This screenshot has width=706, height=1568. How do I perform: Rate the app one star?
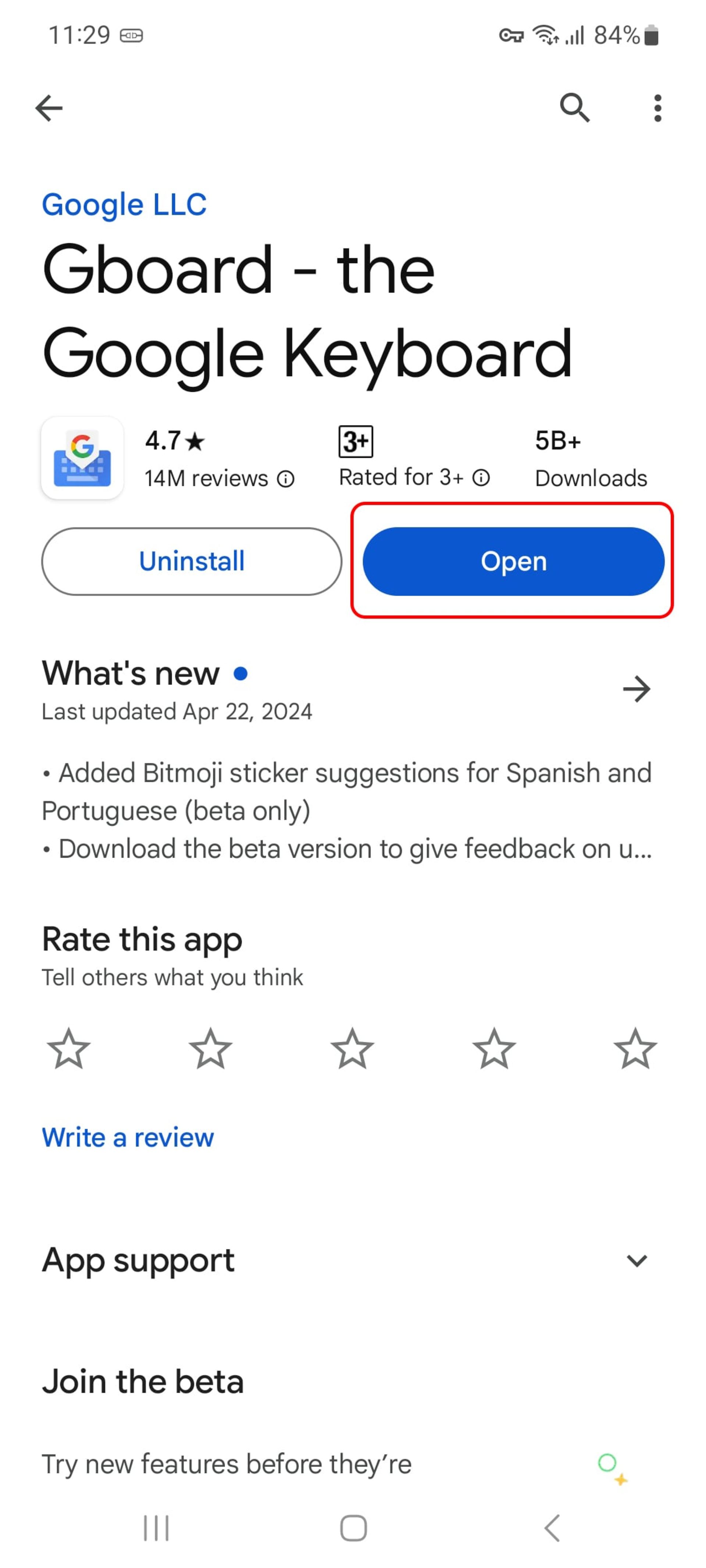69,1049
